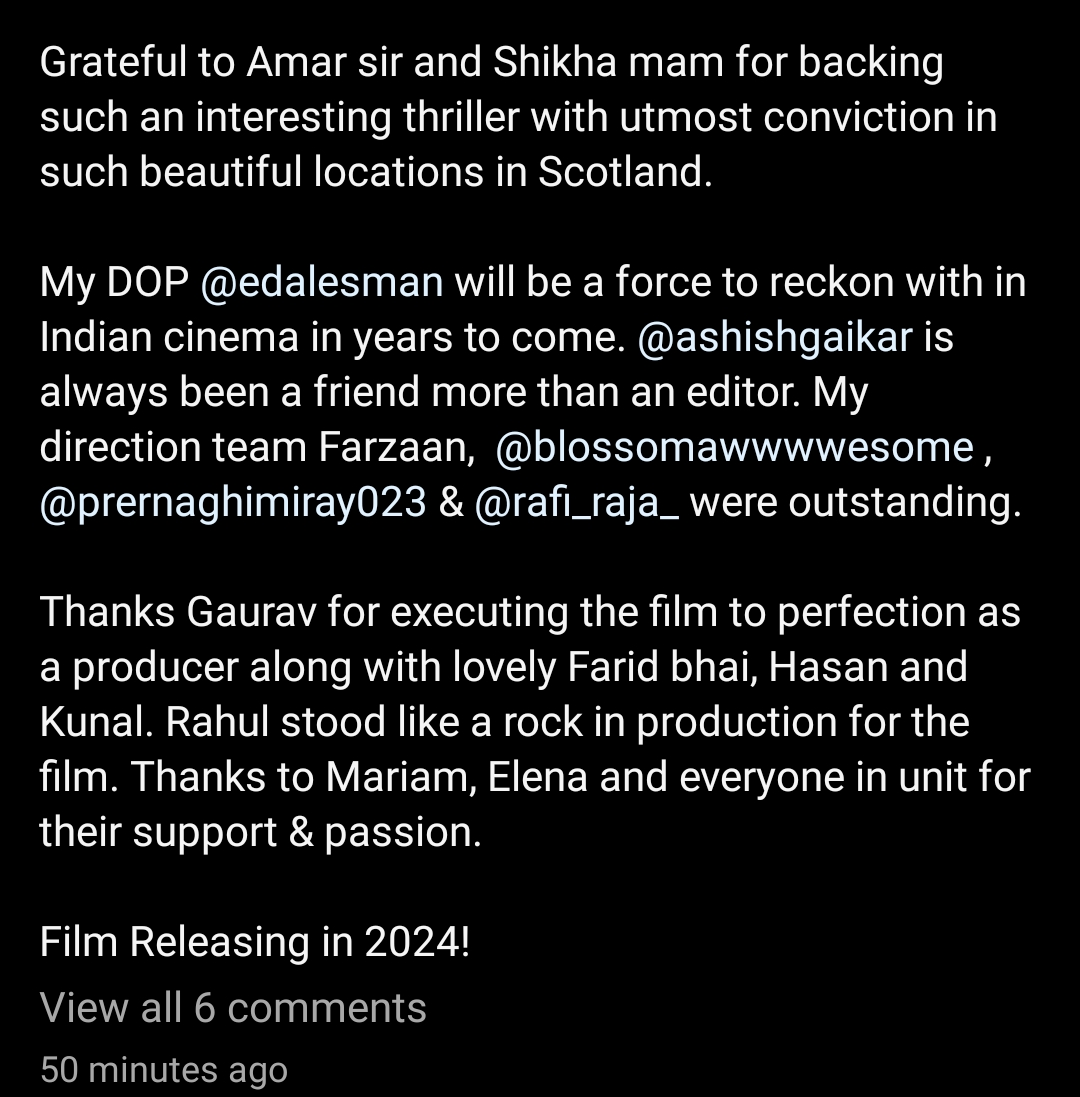The image size is (1080, 1097).
Task: View all 6 comments
Action: click(233, 1008)
